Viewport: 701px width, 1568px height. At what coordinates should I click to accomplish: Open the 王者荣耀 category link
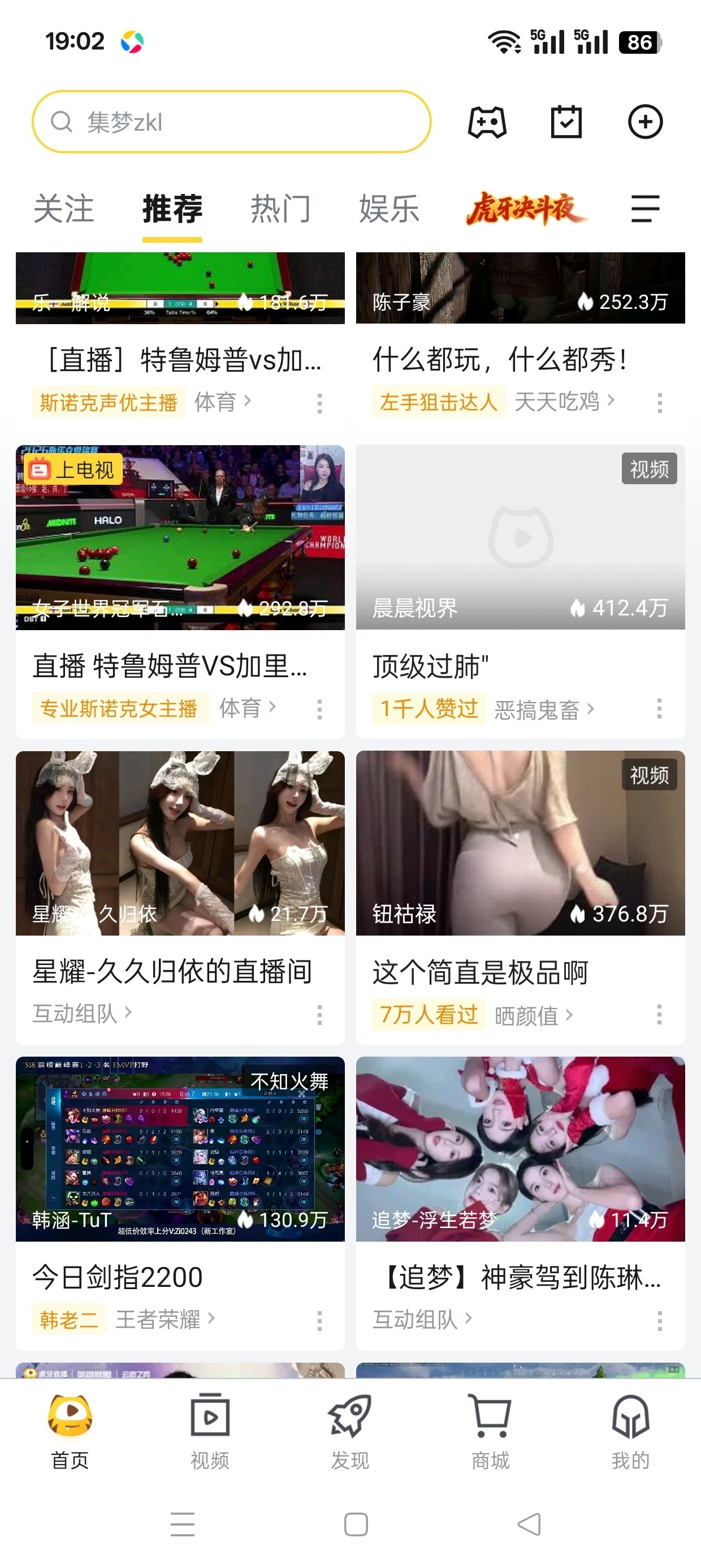click(x=165, y=1319)
